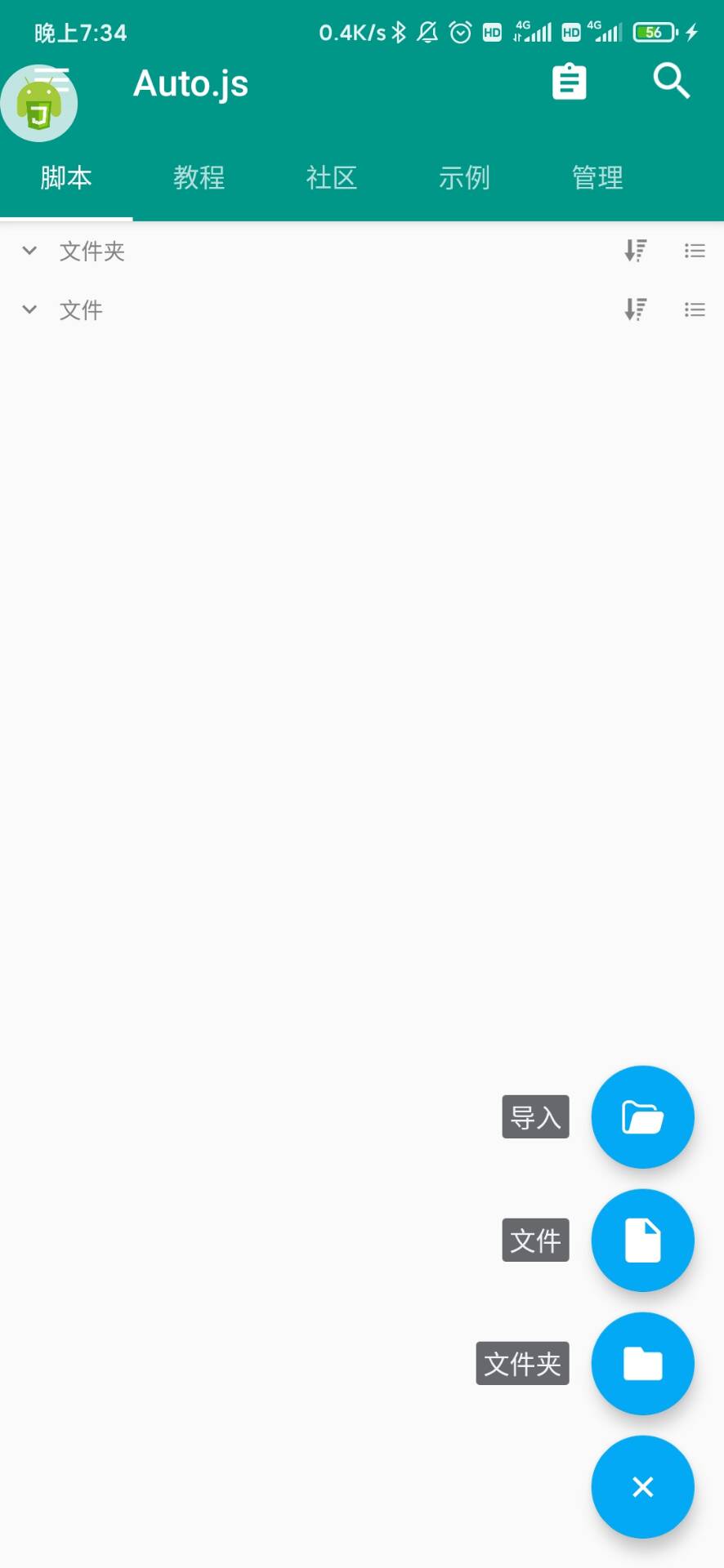
Task: Switch to the 示例 tab
Action: 464,177
